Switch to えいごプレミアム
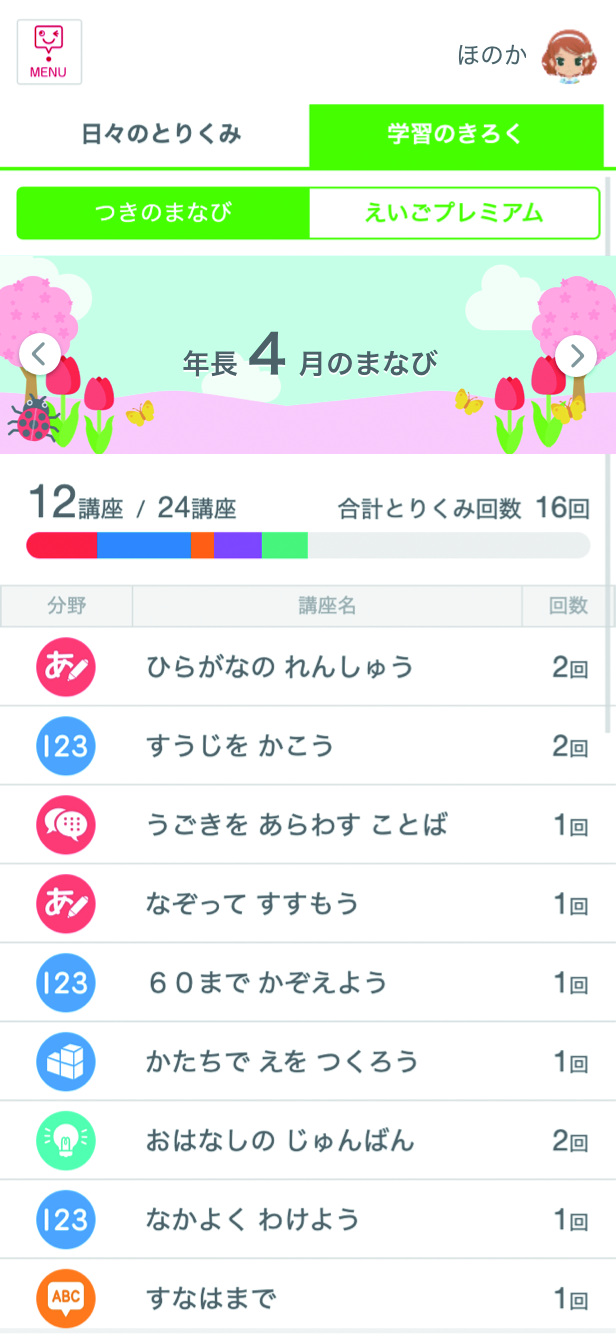The image size is (616, 1334). pyautogui.click(x=454, y=213)
